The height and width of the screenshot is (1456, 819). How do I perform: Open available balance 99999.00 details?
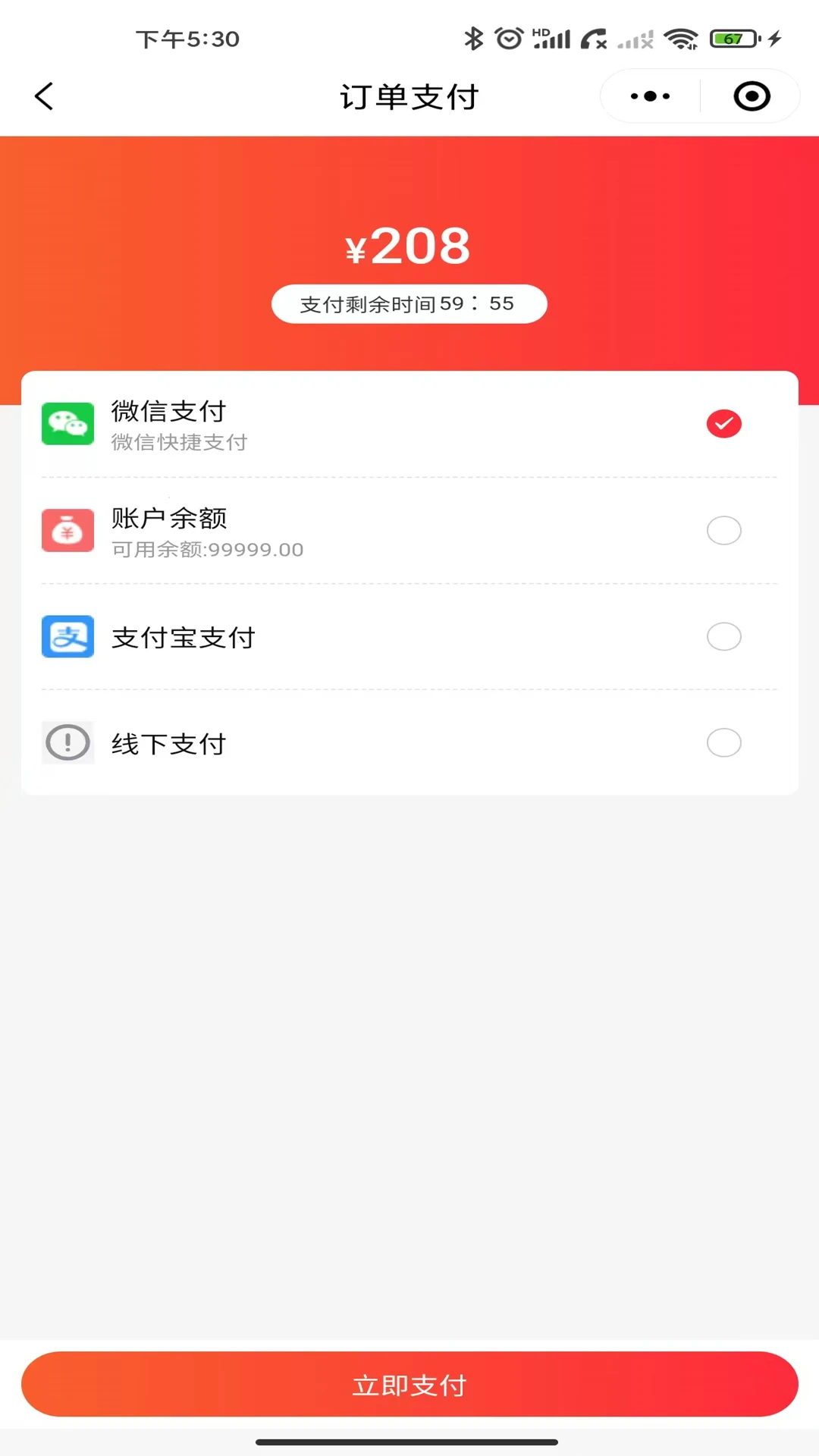click(x=206, y=549)
